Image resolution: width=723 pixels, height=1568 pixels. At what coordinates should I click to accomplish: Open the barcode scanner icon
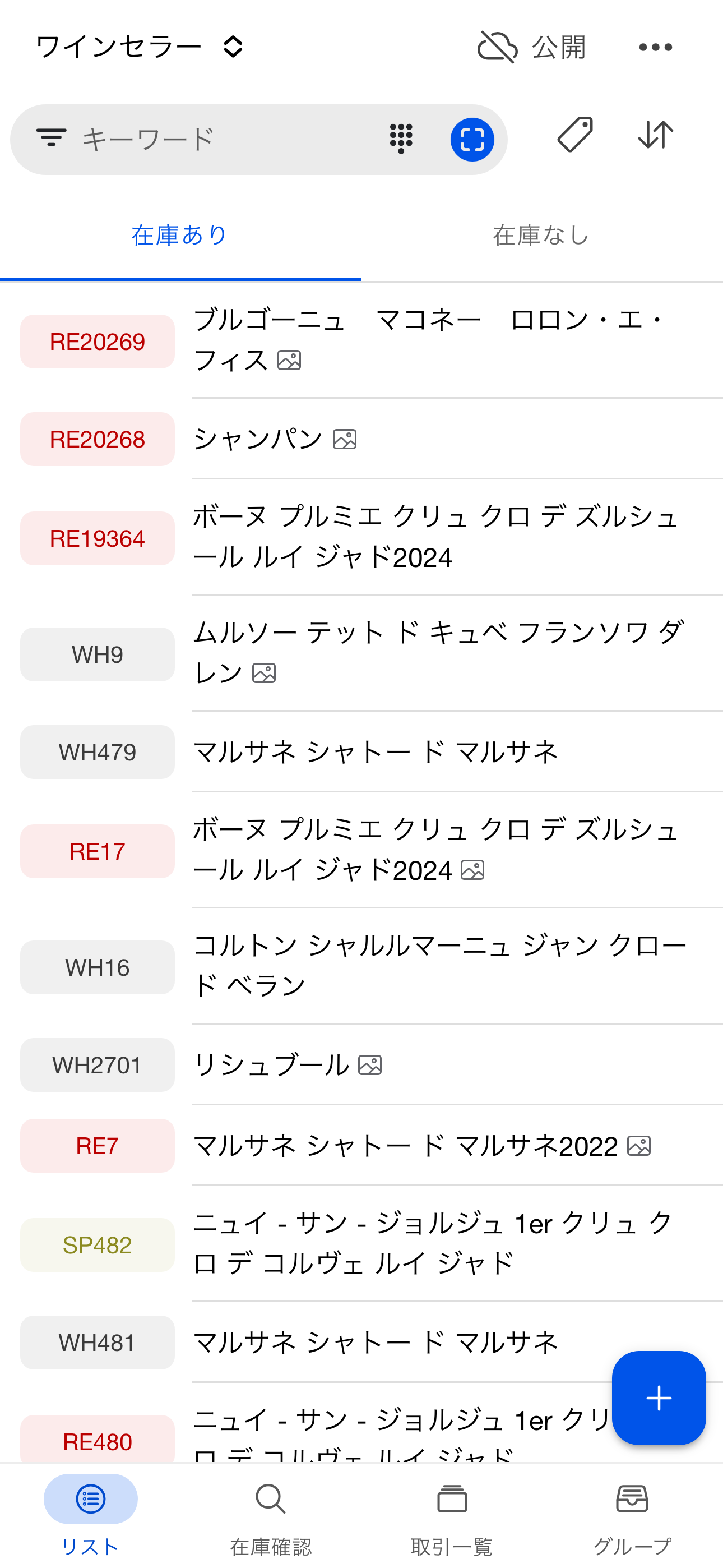click(474, 139)
